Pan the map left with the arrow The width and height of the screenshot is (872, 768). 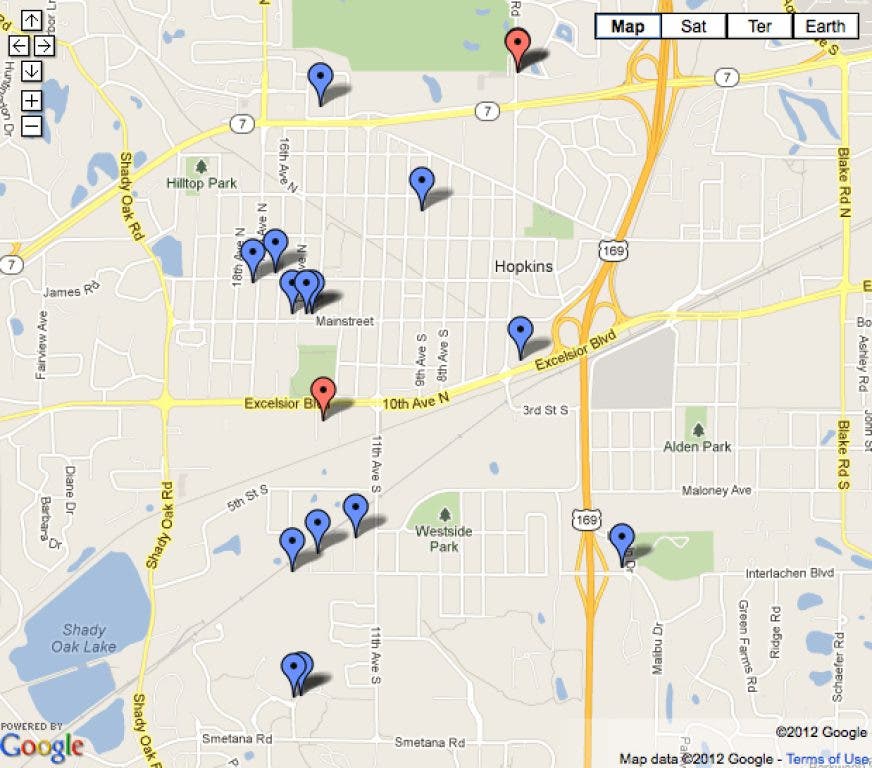19,45
